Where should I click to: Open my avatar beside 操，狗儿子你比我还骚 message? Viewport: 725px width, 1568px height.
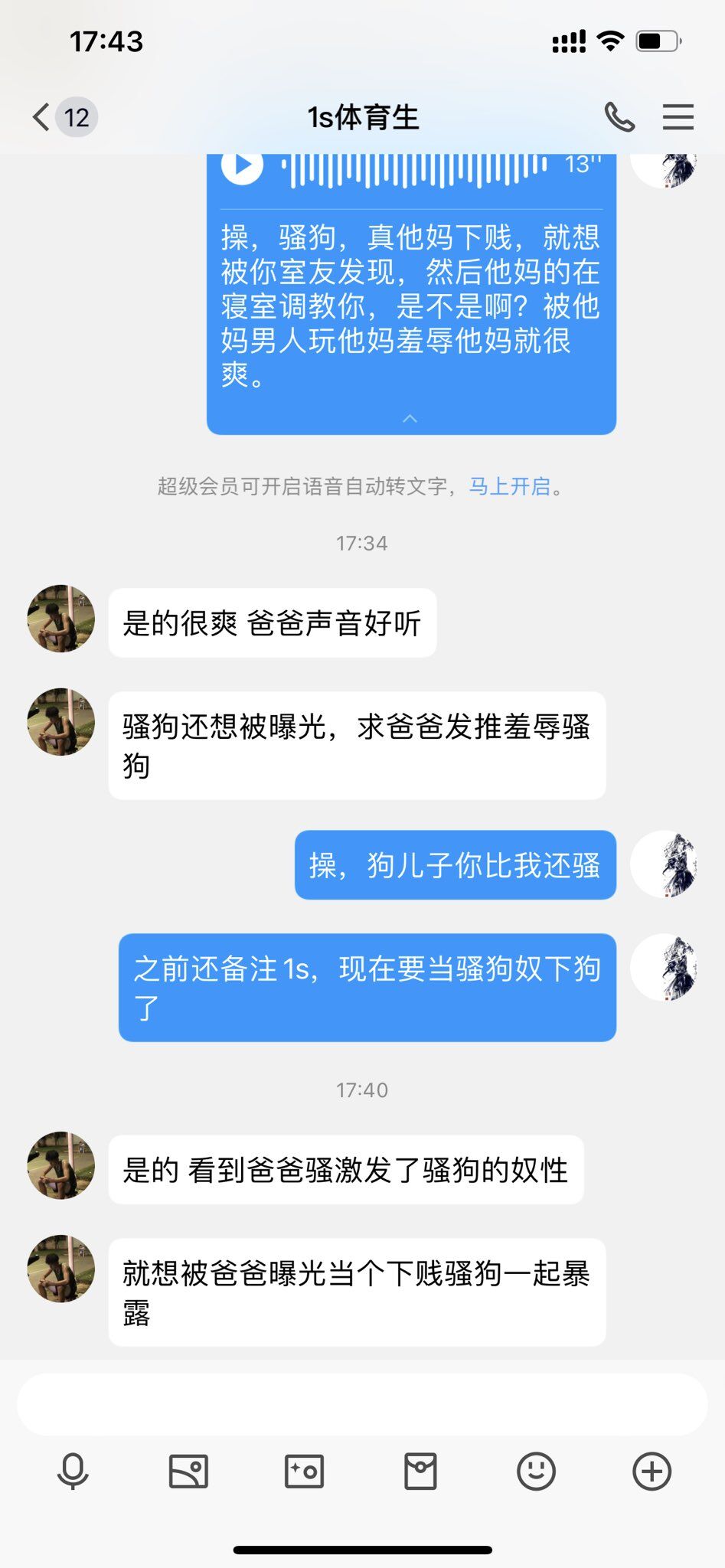[x=664, y=864]
